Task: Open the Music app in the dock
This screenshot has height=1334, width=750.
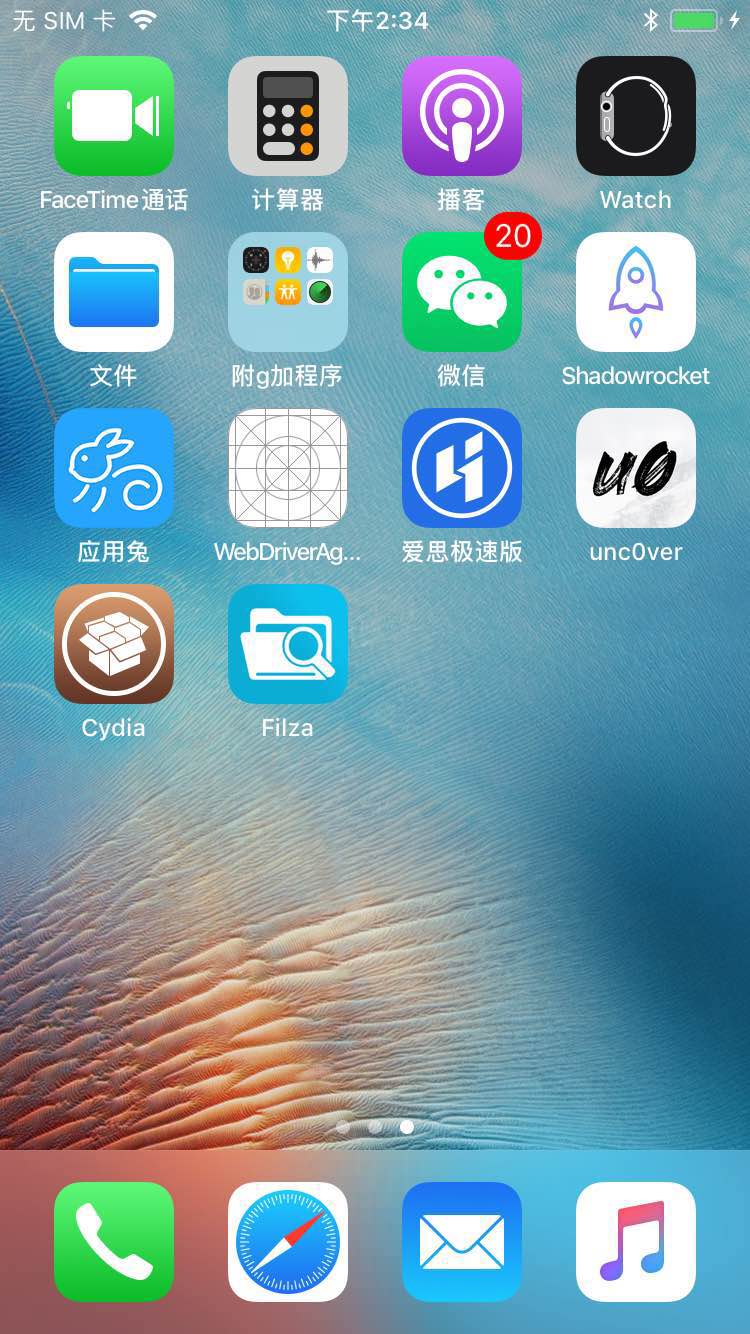Action: pyautogui.click(x=636, y=1242)
